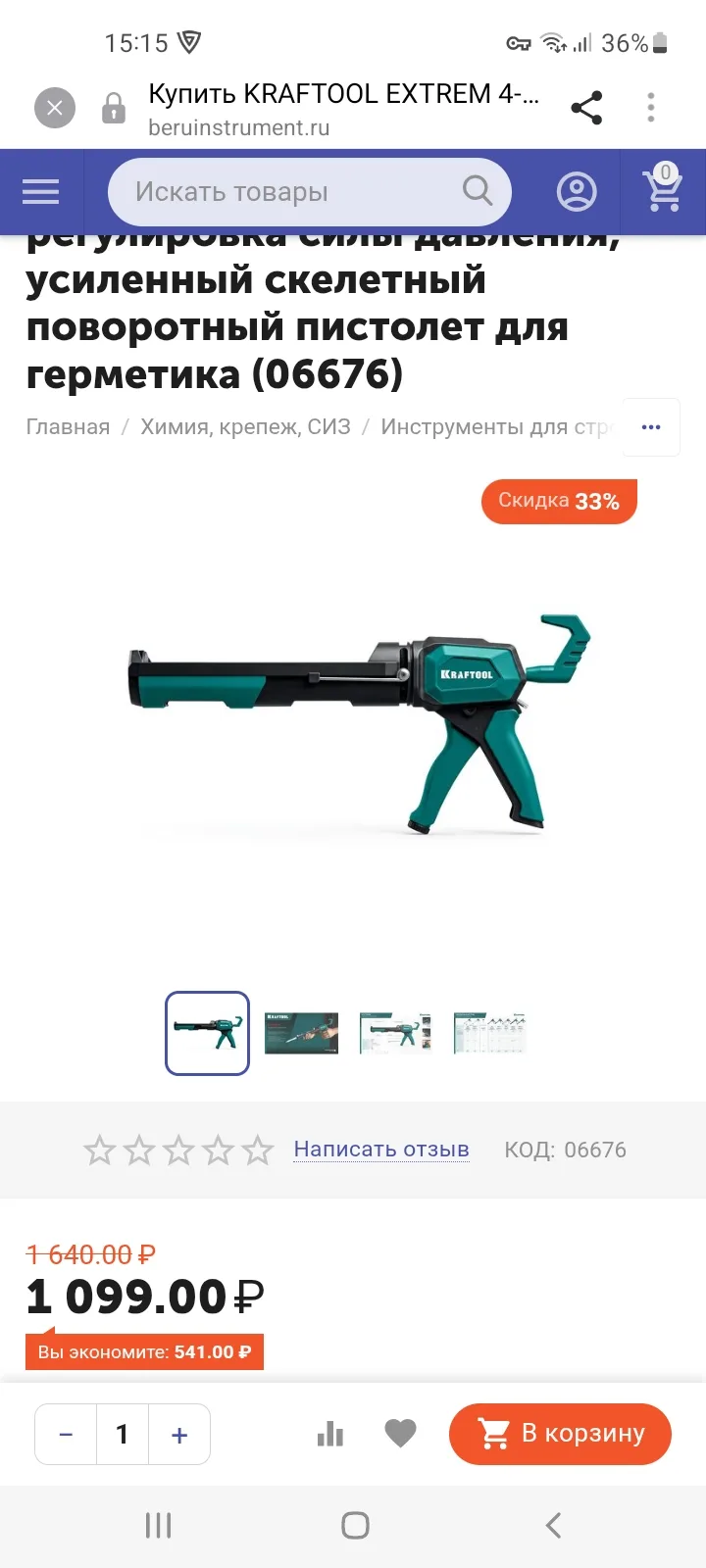This screenshot has height=1568, width=706.
Task: Select the third product thumbnail
Action: pyautogui.click(x=395, y=1033)
